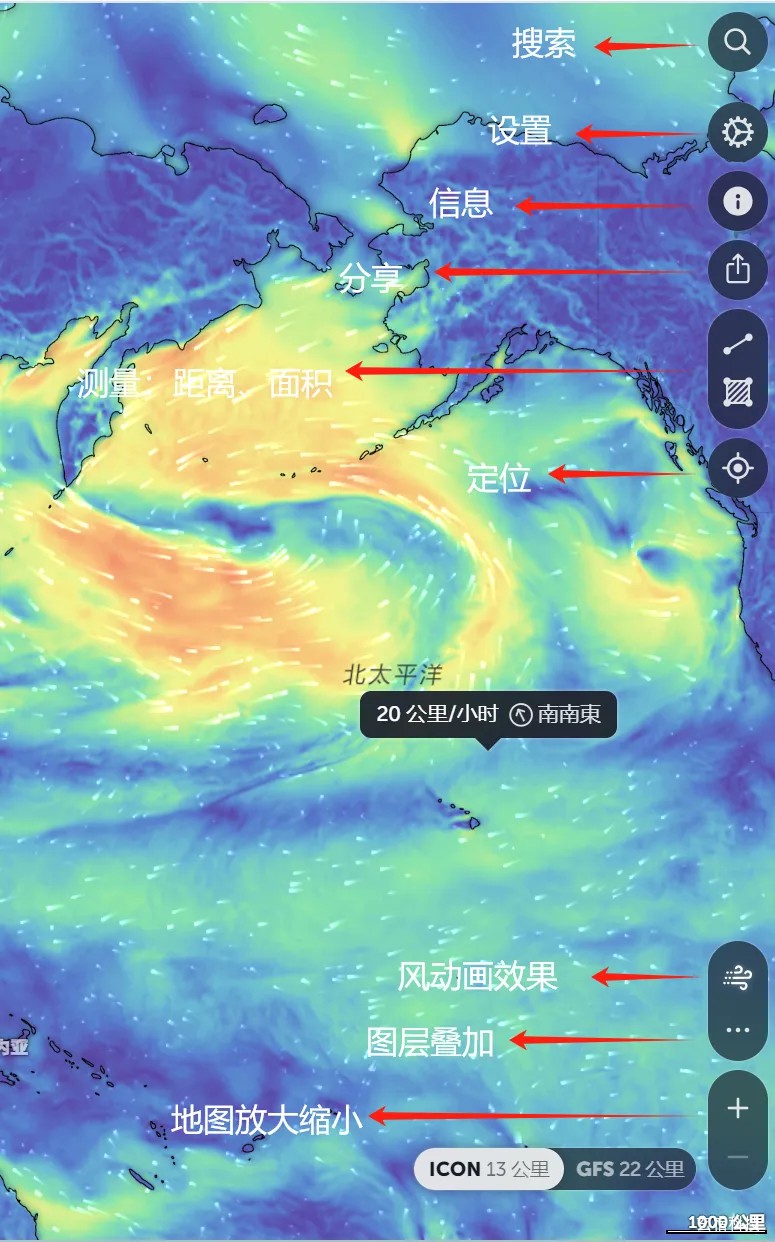Show the map information panel
The height and width of the screenshot is (1242, 775).
738,202
